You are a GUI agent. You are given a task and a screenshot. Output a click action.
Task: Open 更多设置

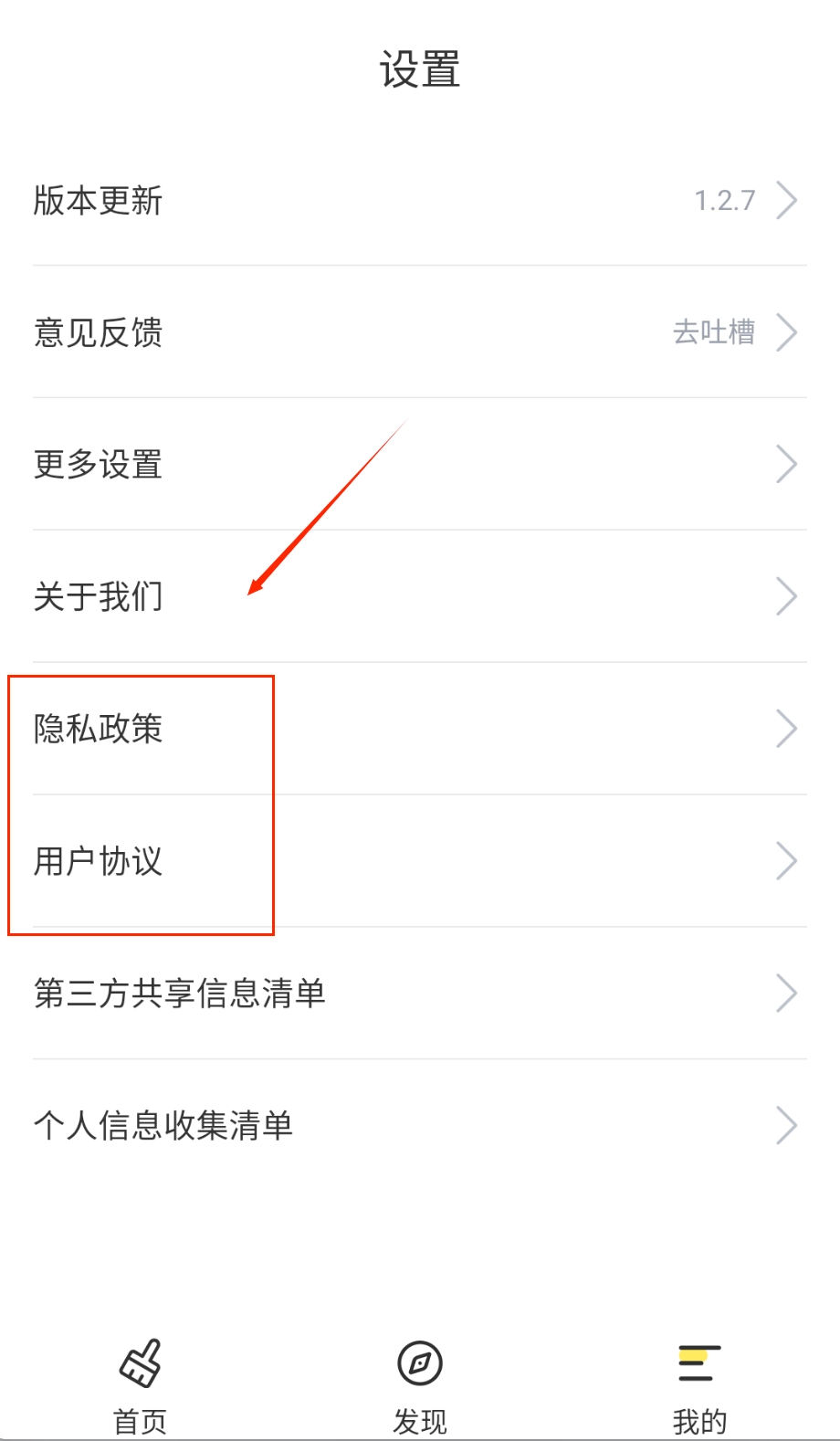click(x=419, y=465)
